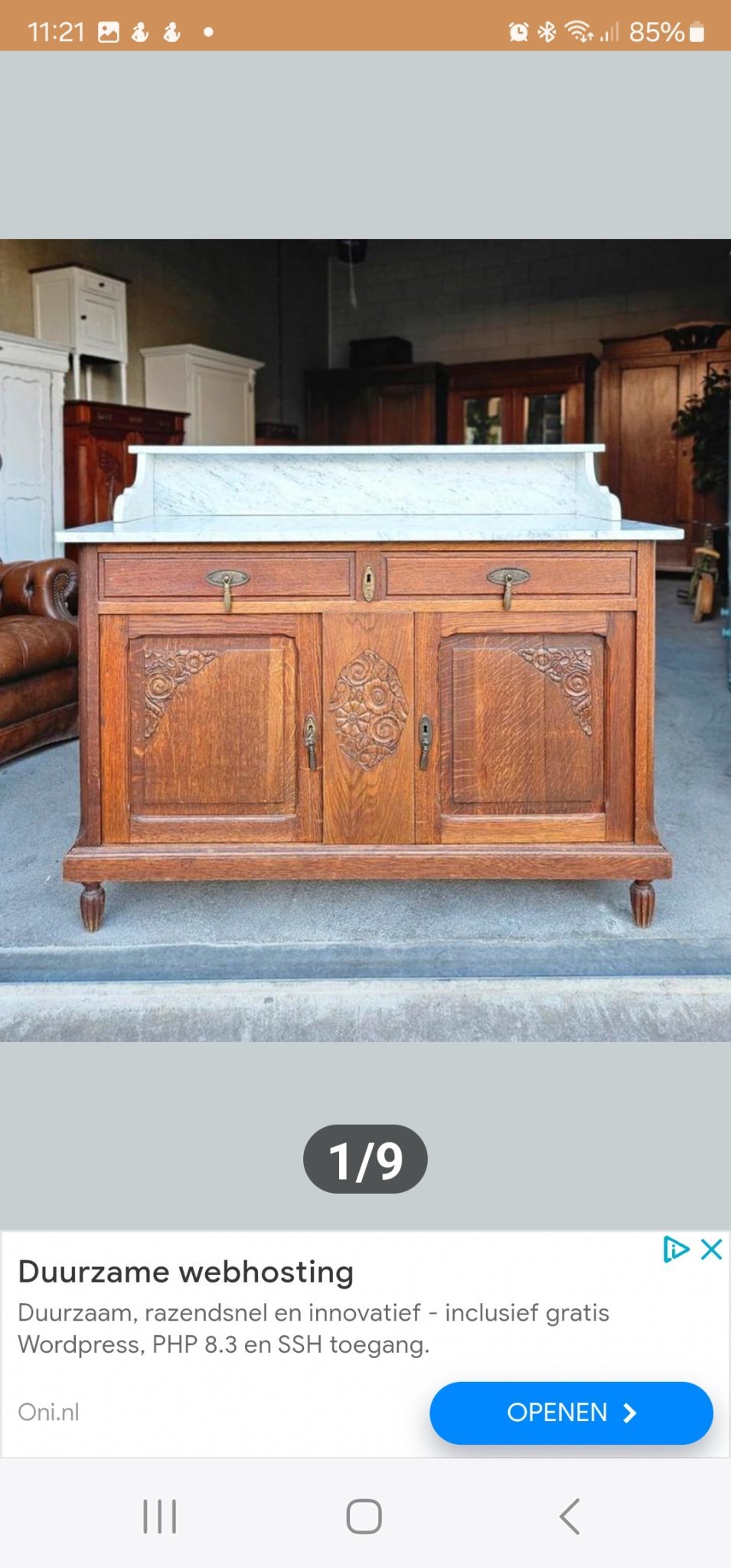Close the Duurzame webhosting ad banner

tap(712, 1249)
